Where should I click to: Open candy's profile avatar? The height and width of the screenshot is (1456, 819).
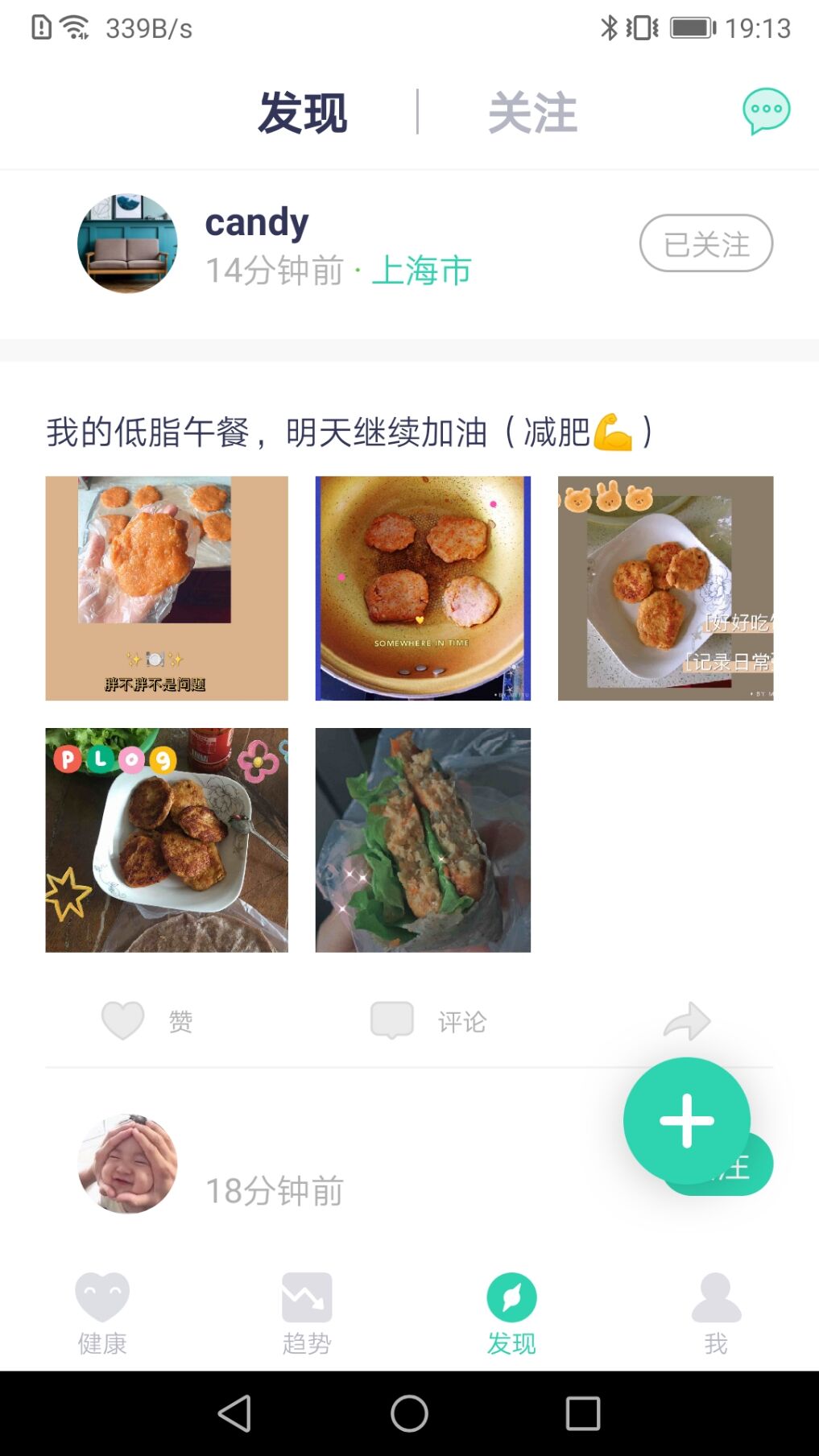(x=127, y=243)
